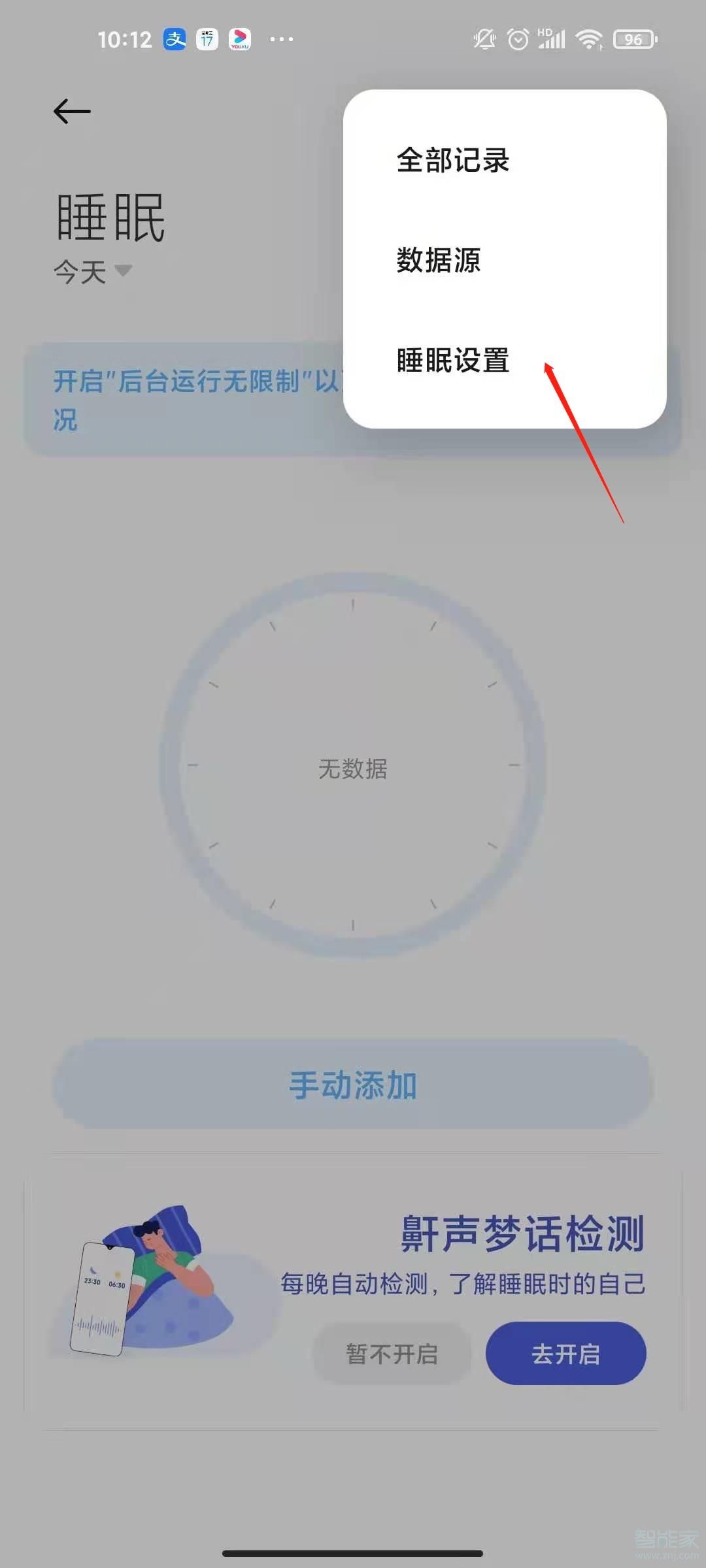The image size is (706, 1568).
Task: Select 数据源 in the popup menu
Action: [x=439, y=260]
